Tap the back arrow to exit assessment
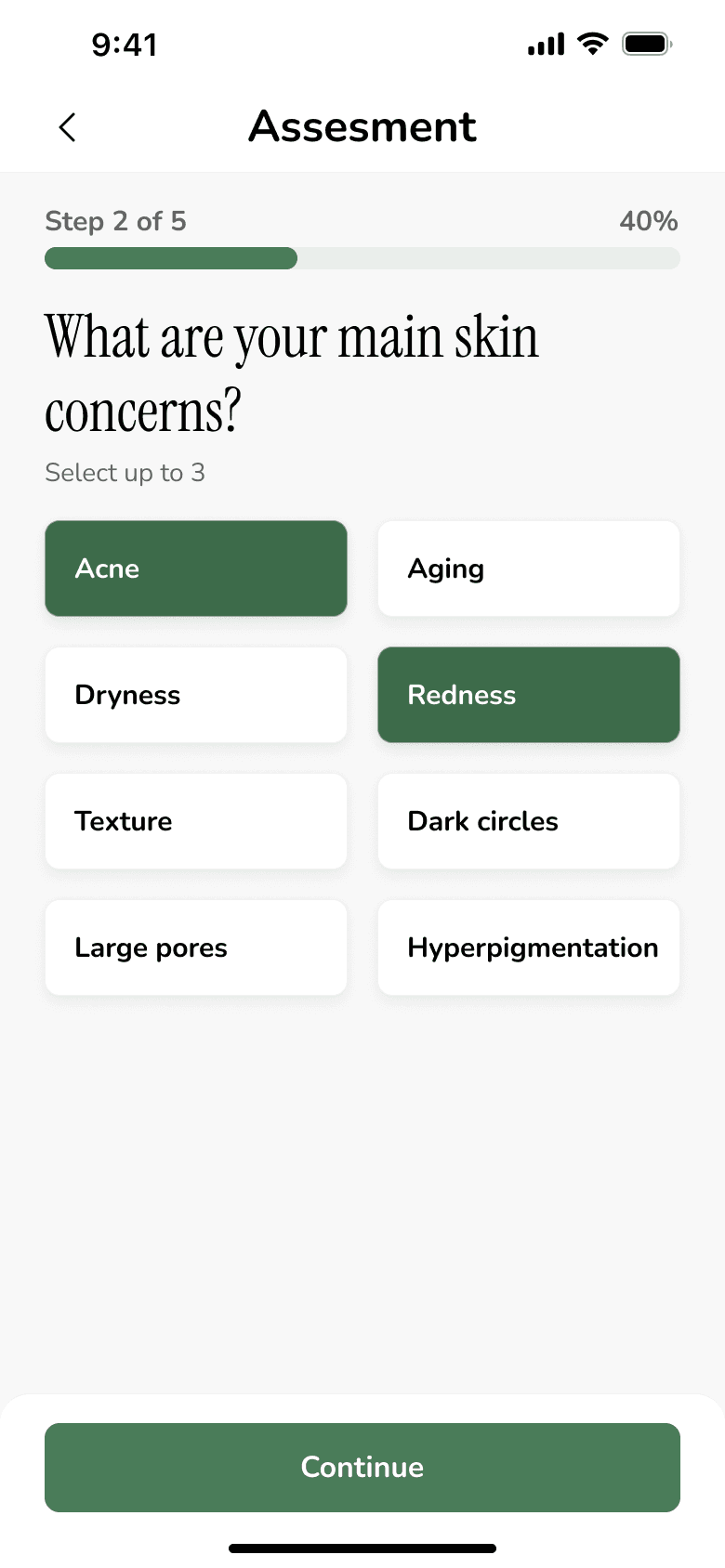Screen dimensions: 725x1568 (x=66, y=127)
